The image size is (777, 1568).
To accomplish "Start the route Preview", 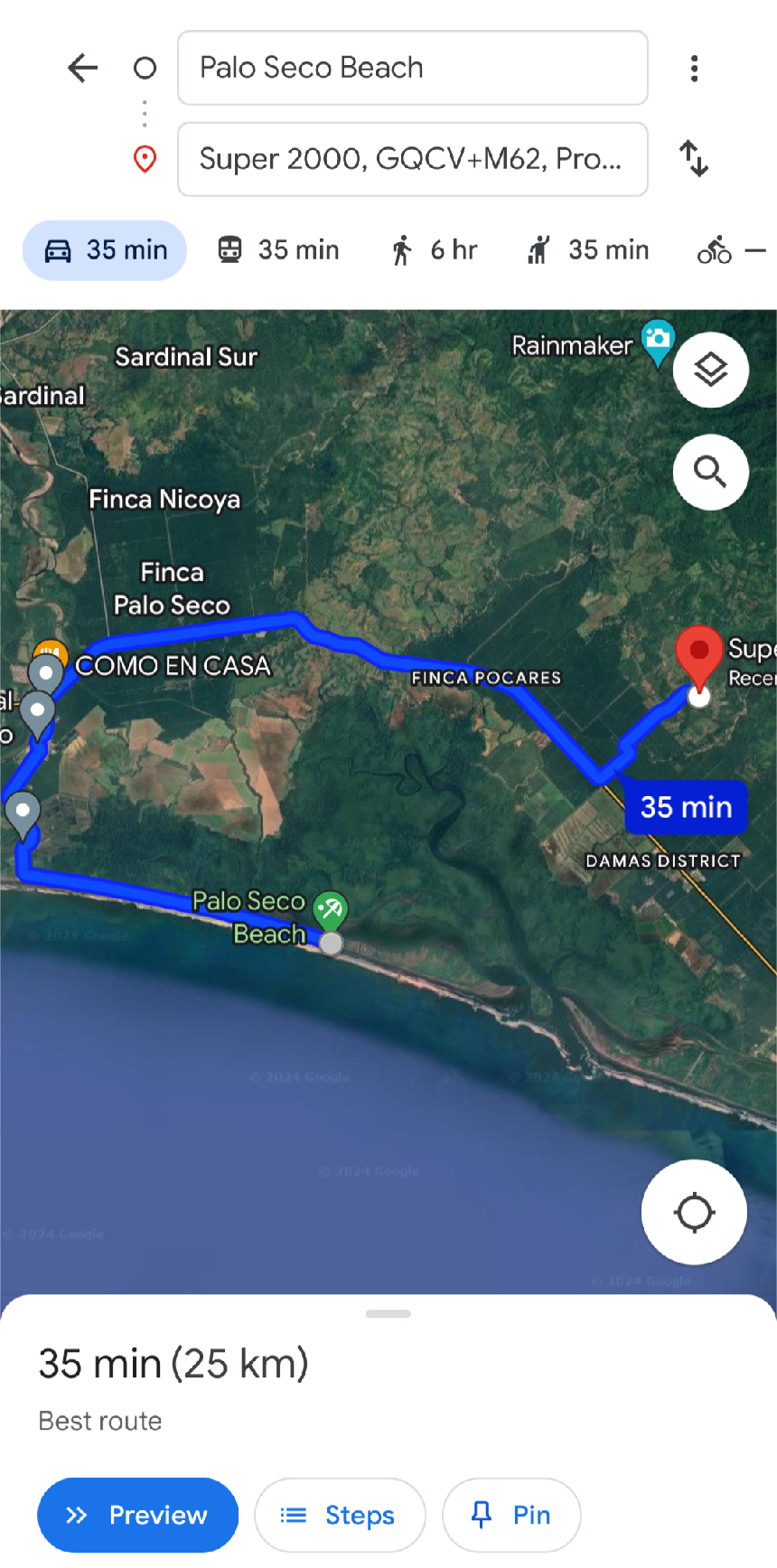I will click(x=137, y=1515).
